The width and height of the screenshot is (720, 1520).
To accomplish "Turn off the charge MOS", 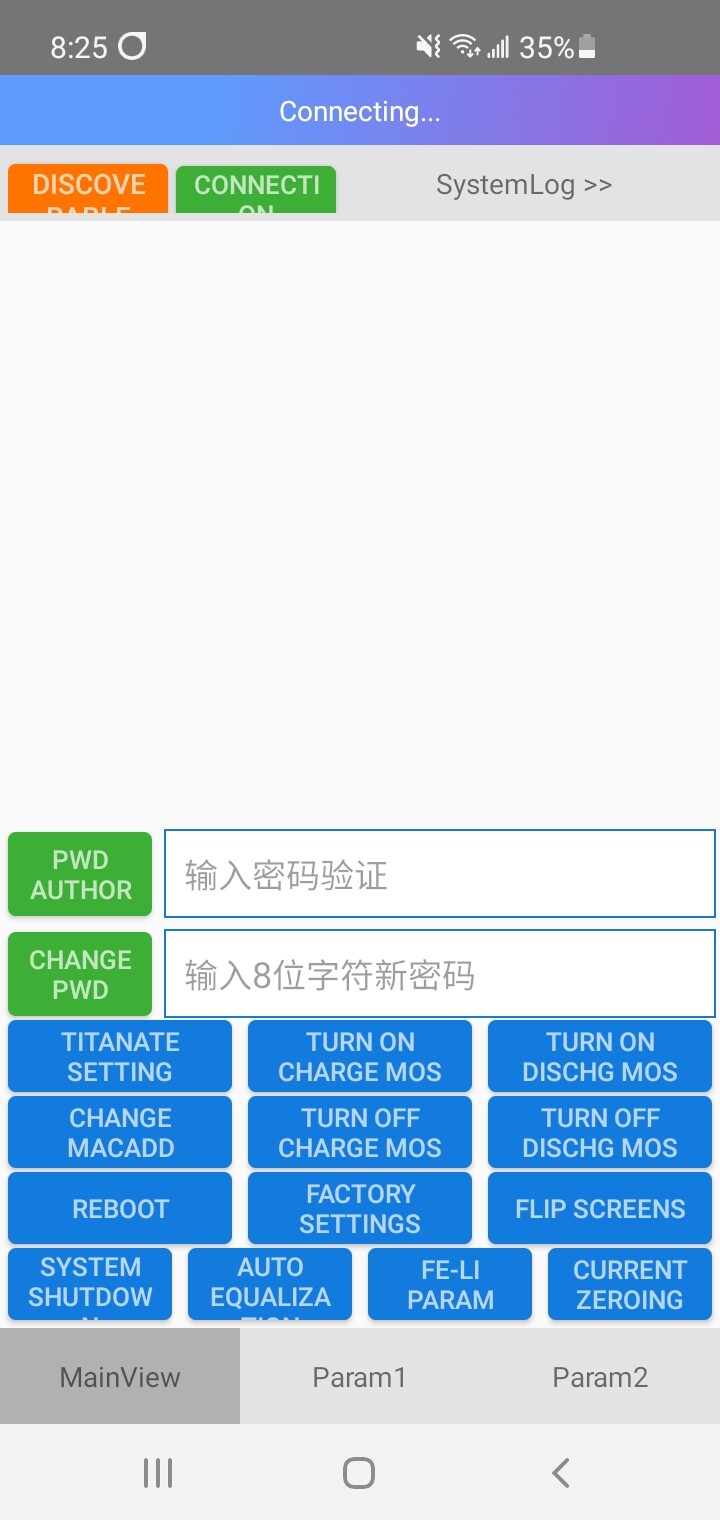I will [360, 1132].
